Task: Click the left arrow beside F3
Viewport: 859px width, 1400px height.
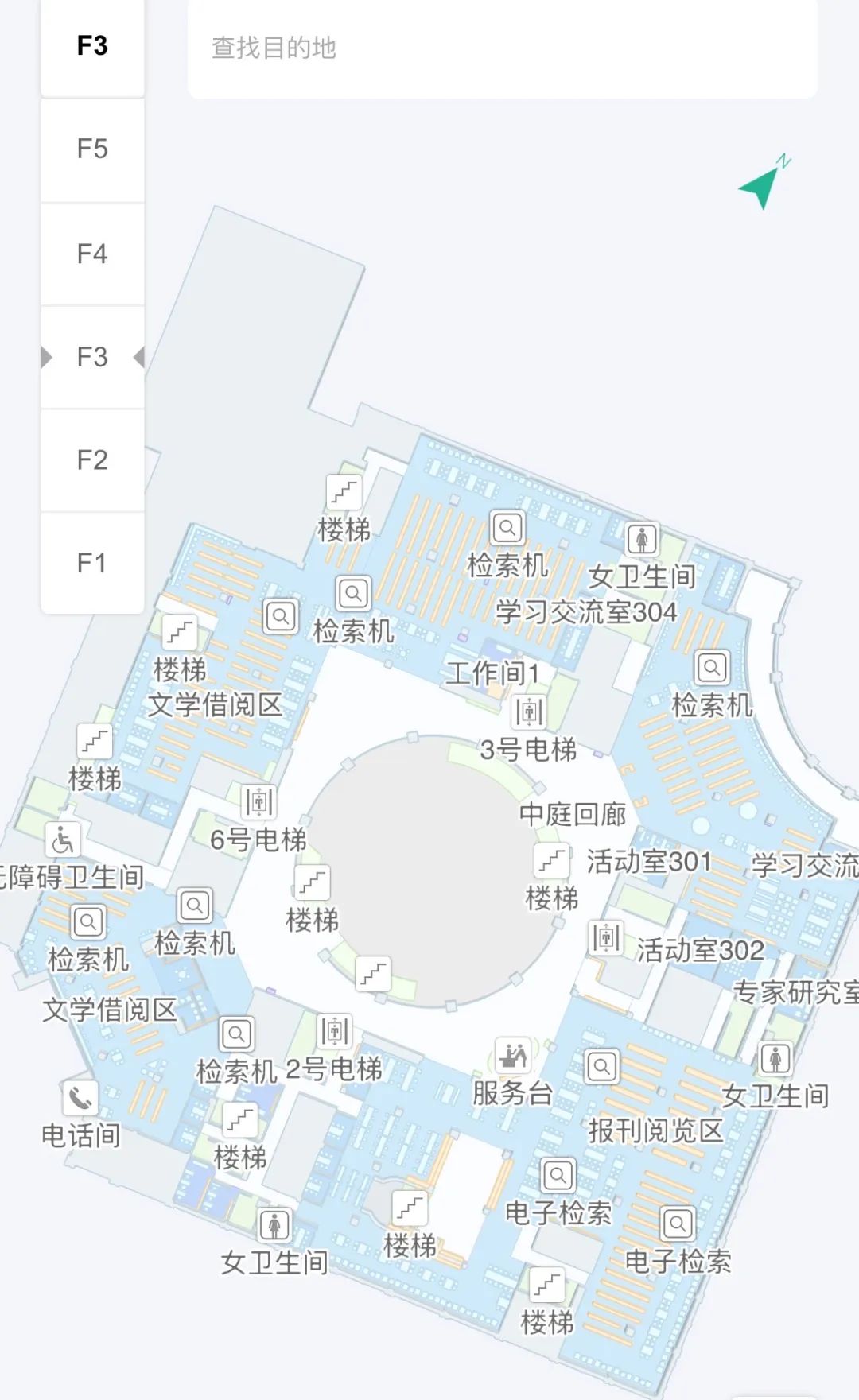Action: [45, 357]
